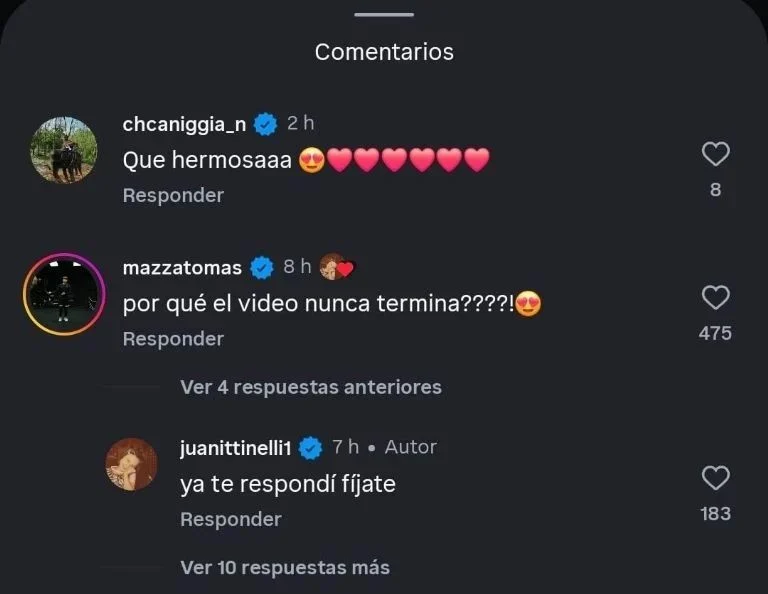Reply to juanittinelli1's comment
This screenshot has height=594, width=768.
point(231,519)
